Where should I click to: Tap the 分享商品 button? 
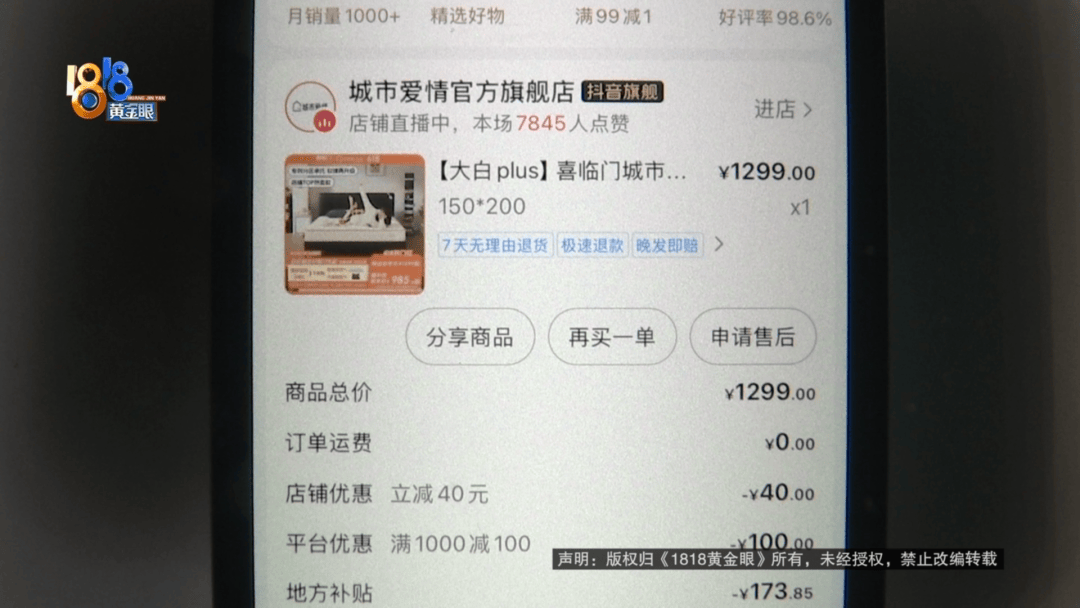[x=469, y=337]
